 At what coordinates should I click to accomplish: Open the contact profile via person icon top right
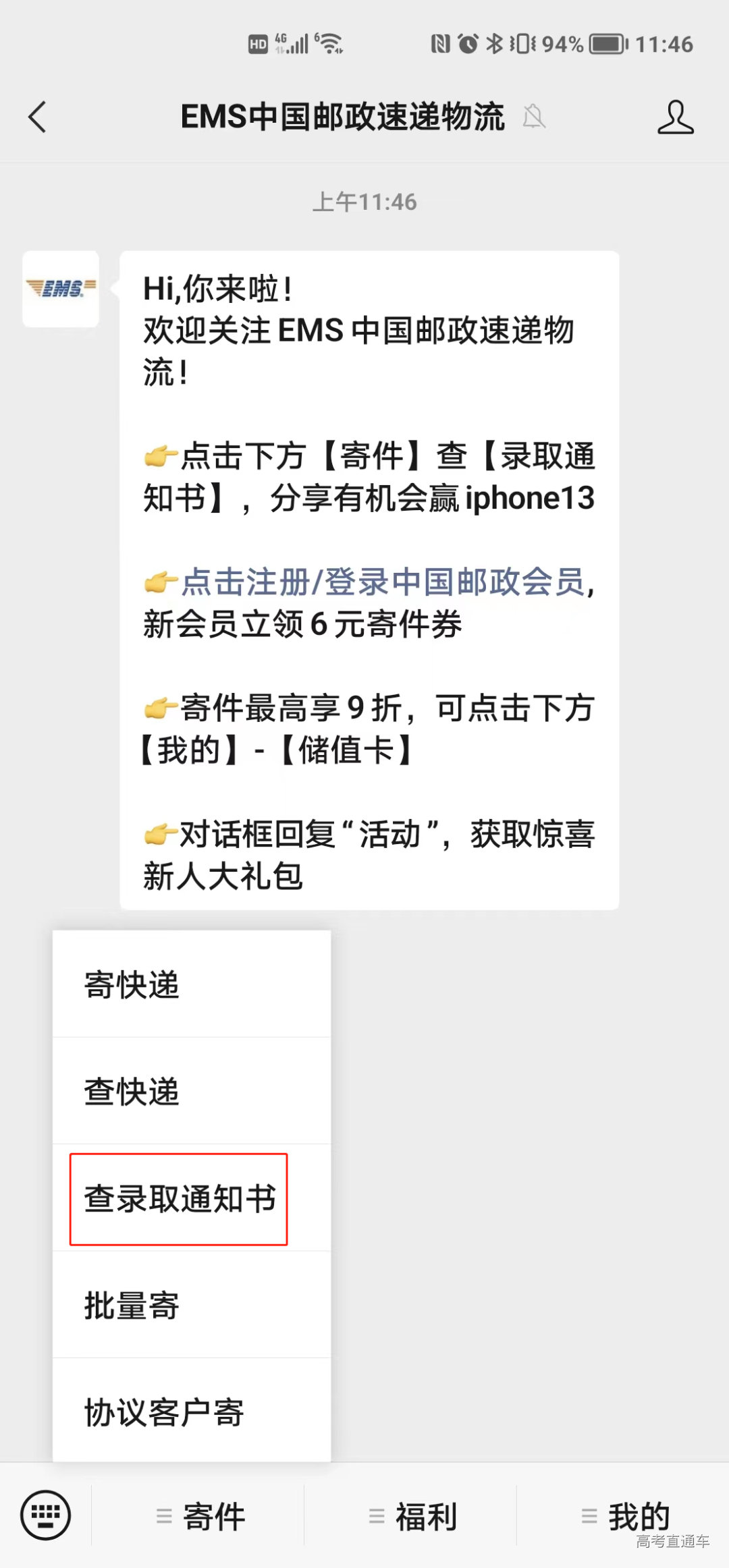pos(677,117)
